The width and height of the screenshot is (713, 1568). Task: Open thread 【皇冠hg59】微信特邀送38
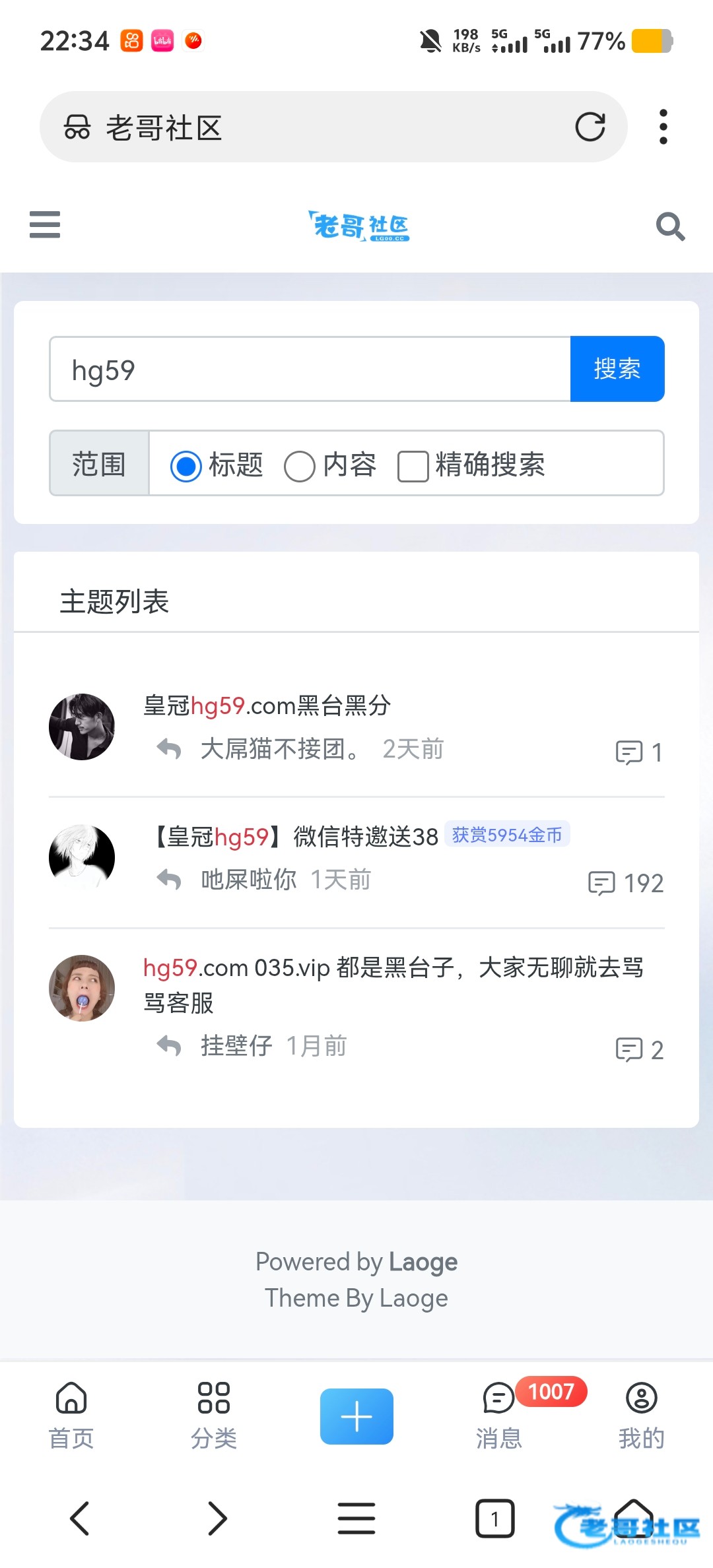point(294,837)
